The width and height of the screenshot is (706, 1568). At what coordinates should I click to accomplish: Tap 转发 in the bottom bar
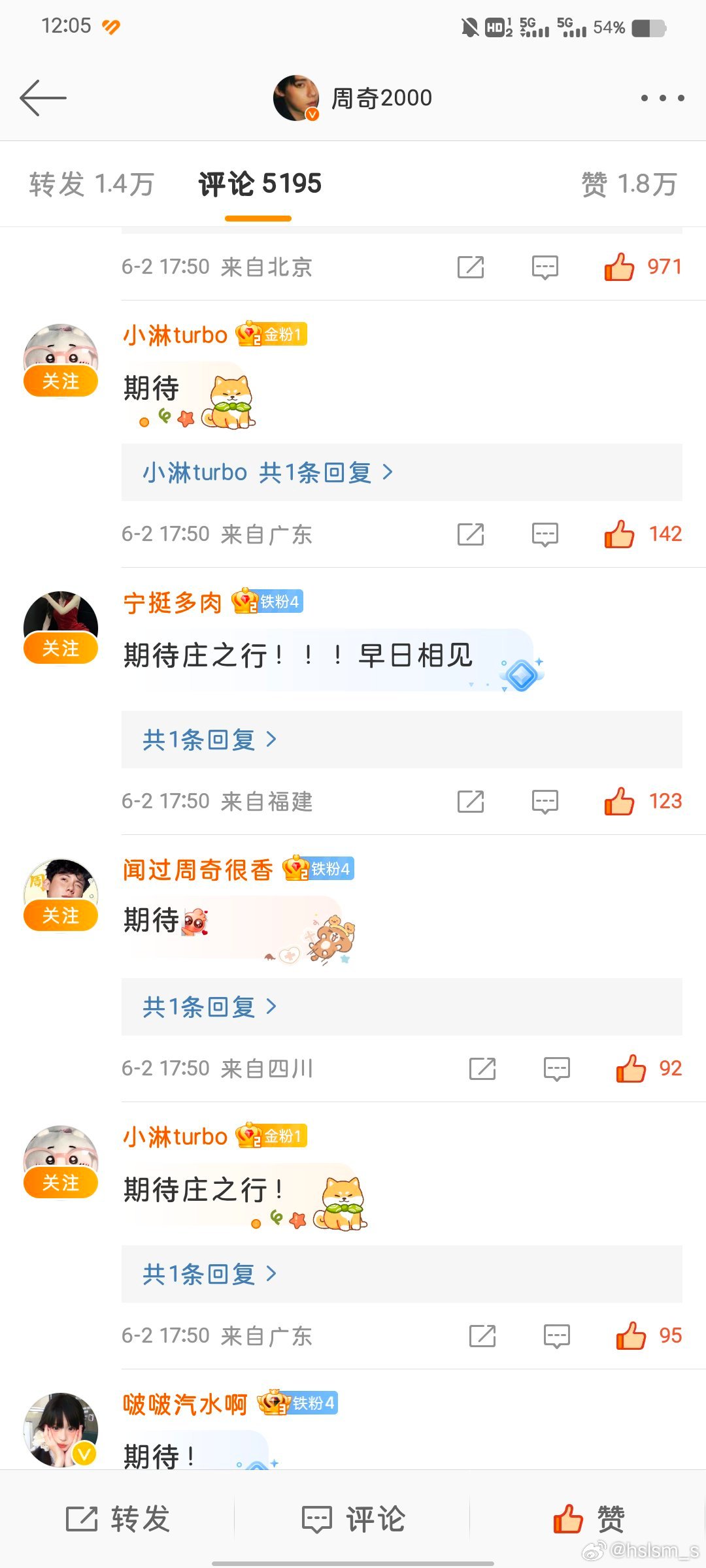(118, 1518)
